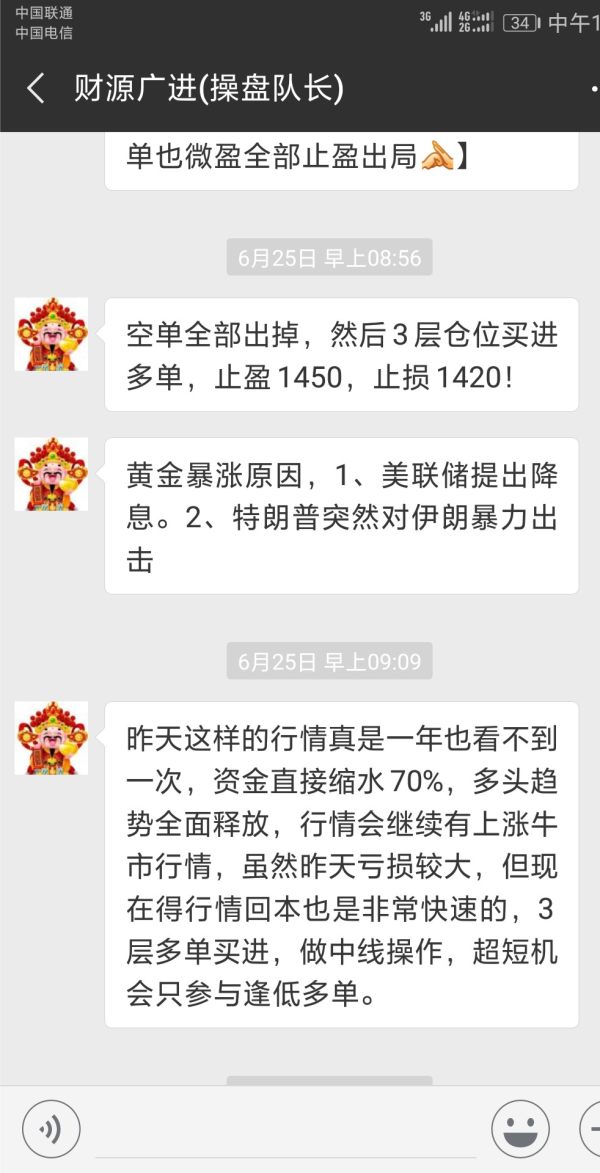View profile from avatar beside 昨天这样的行情 message

pos(51,738)
